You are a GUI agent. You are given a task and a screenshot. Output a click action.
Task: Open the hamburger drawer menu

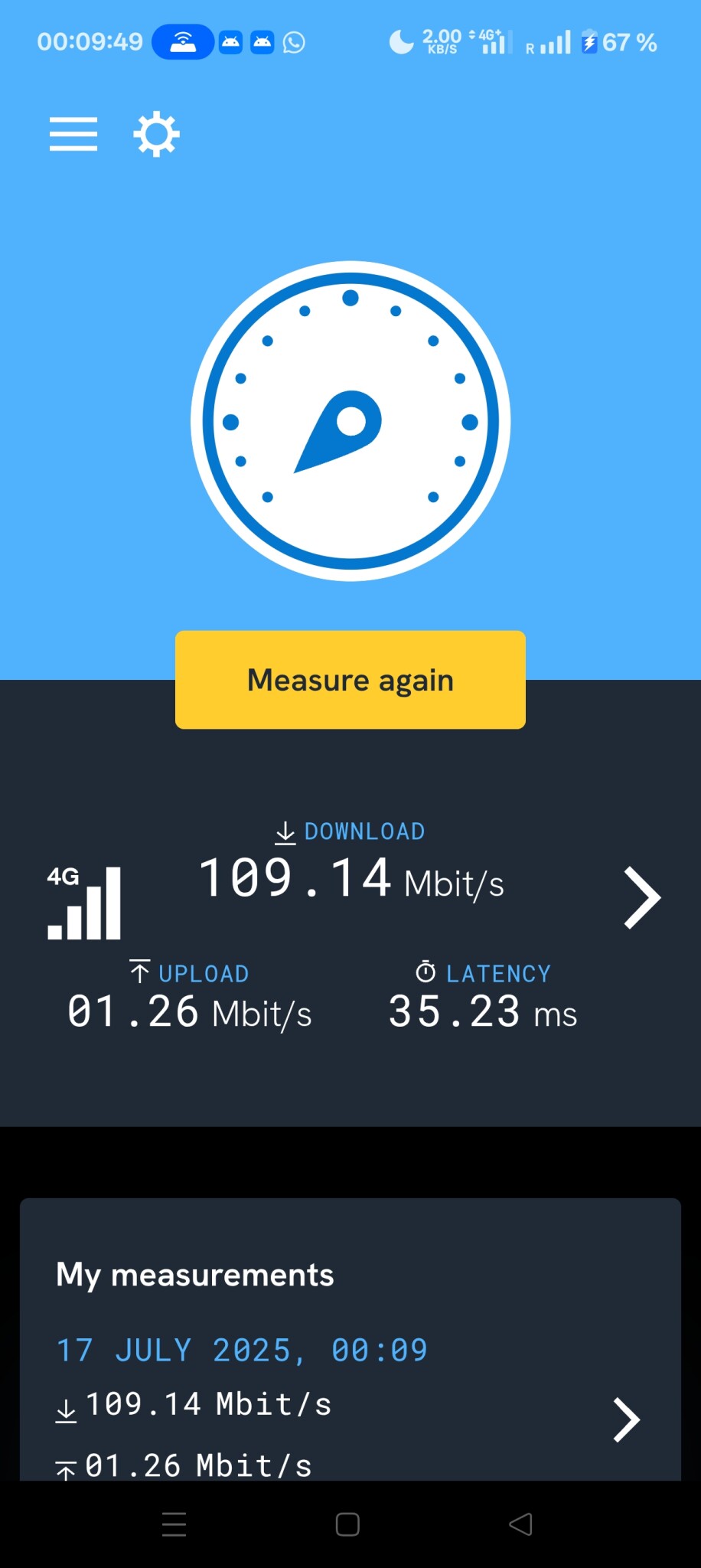click(x=73, y=135)
